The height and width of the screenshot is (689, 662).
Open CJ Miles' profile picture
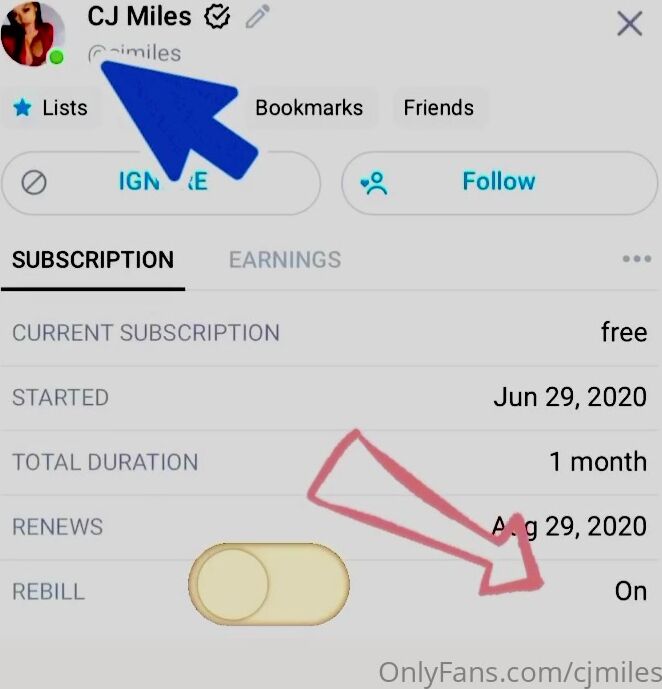[32, 35]
